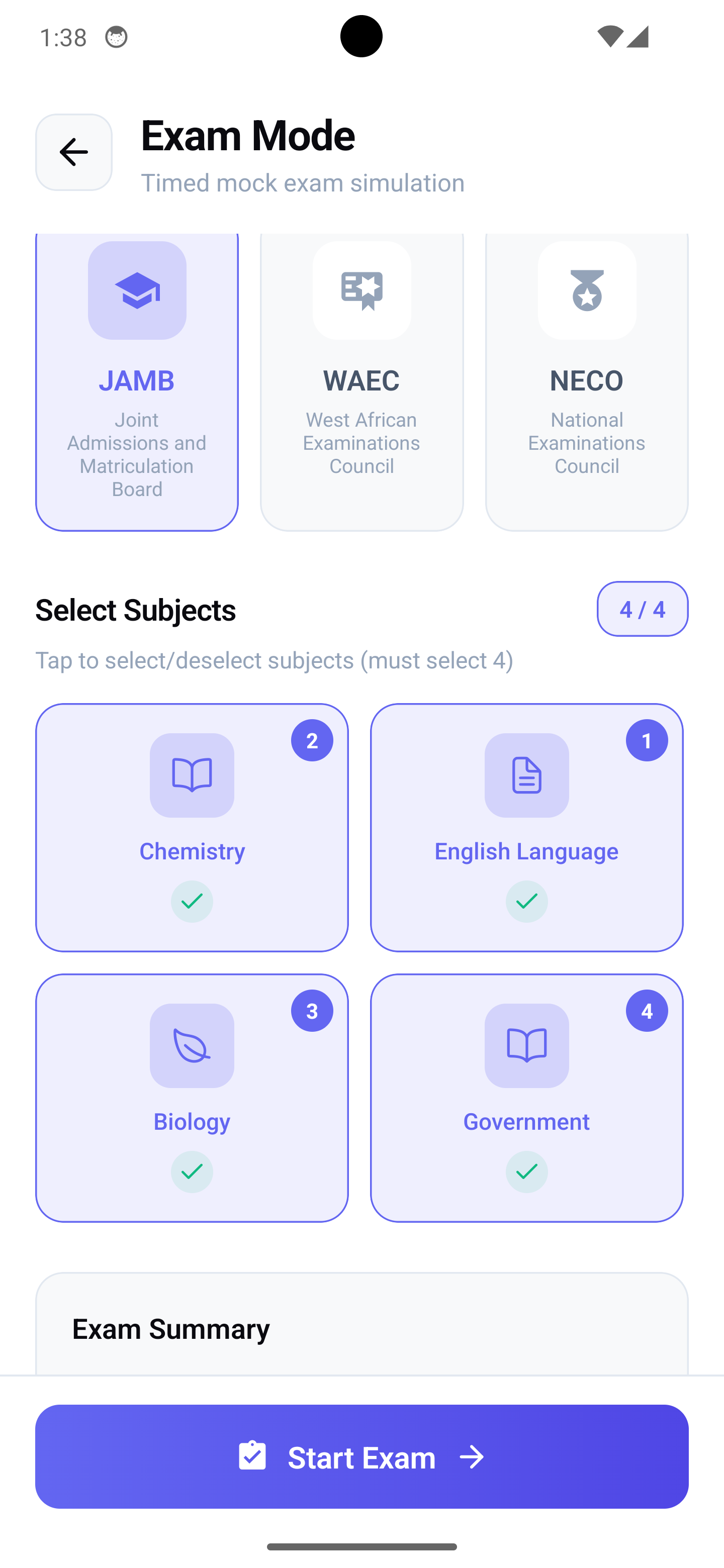Viewport: 724px width, 1568px height.
Task: Deselect Chemistry using its green checkmark
Action: tap(192, 902)
